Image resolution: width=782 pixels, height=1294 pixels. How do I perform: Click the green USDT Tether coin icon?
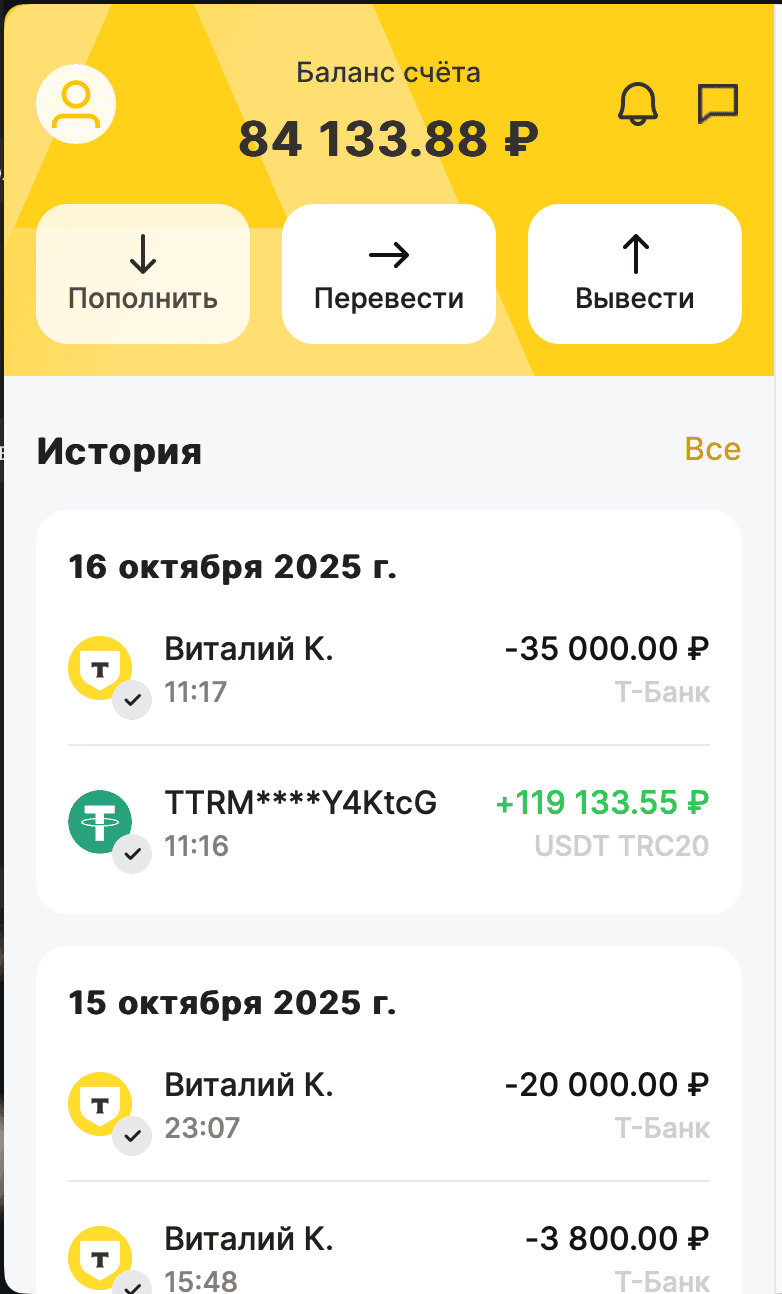99,822
